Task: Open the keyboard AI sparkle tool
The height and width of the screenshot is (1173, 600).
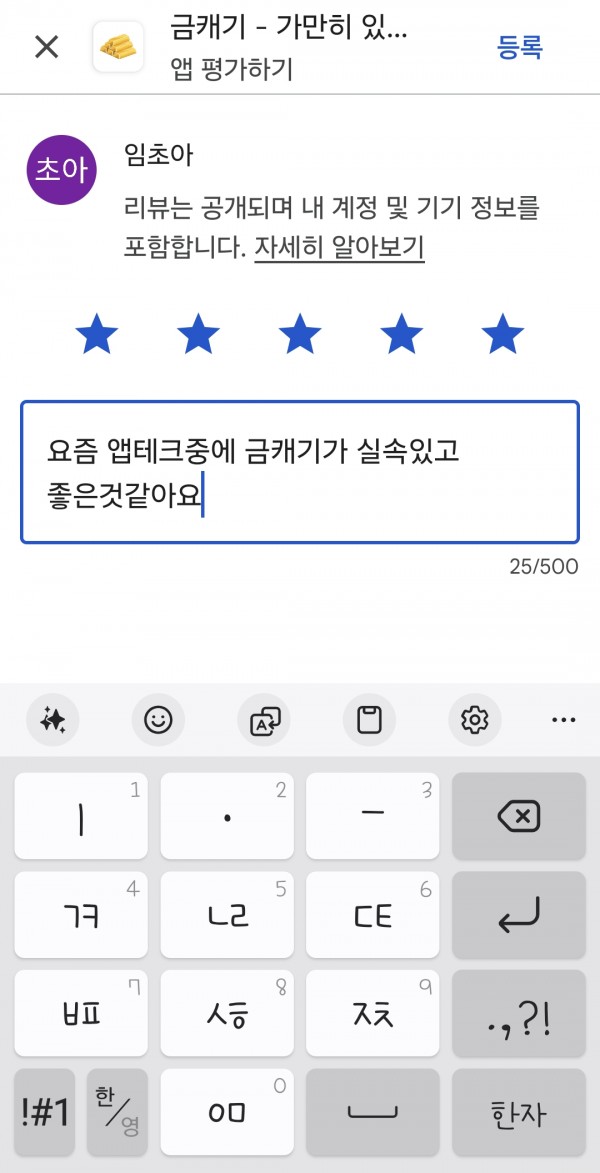Action: pyautogui.click(x=52, y=720)
